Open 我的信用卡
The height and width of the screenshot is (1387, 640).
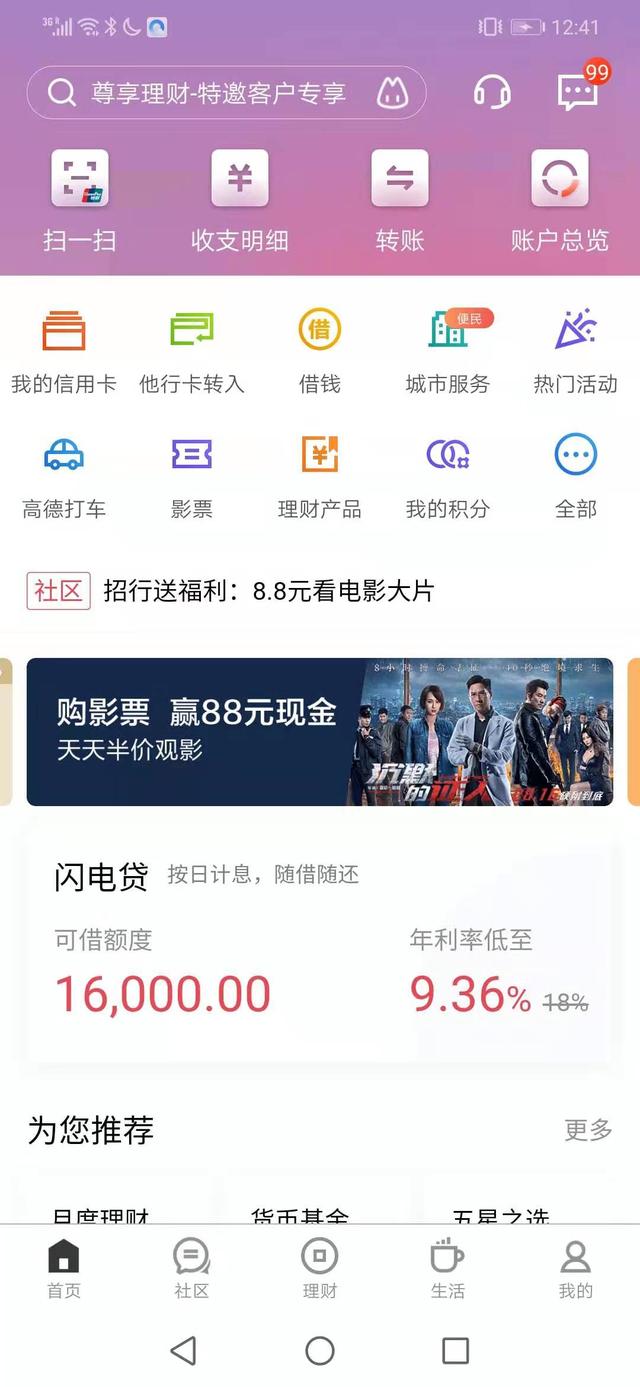coord(64,352)
